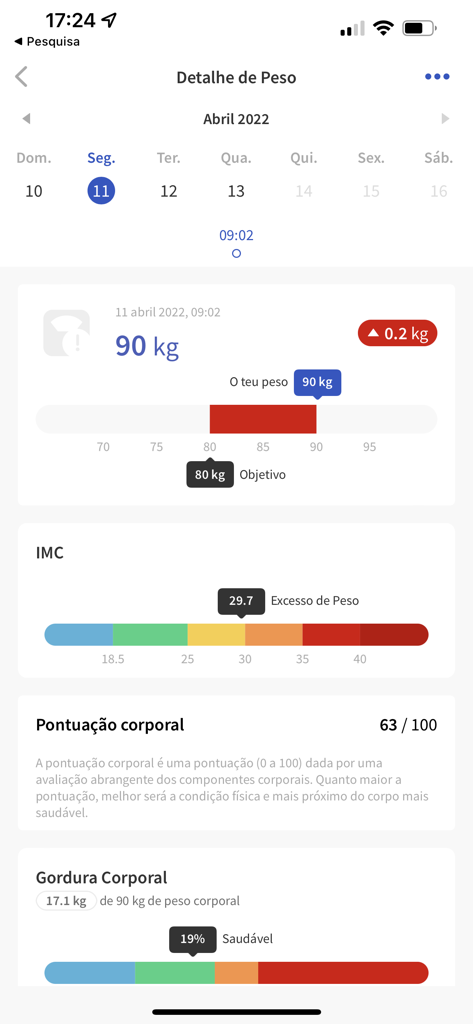
Task: Go to the previous month arrow
Action: 26,119
